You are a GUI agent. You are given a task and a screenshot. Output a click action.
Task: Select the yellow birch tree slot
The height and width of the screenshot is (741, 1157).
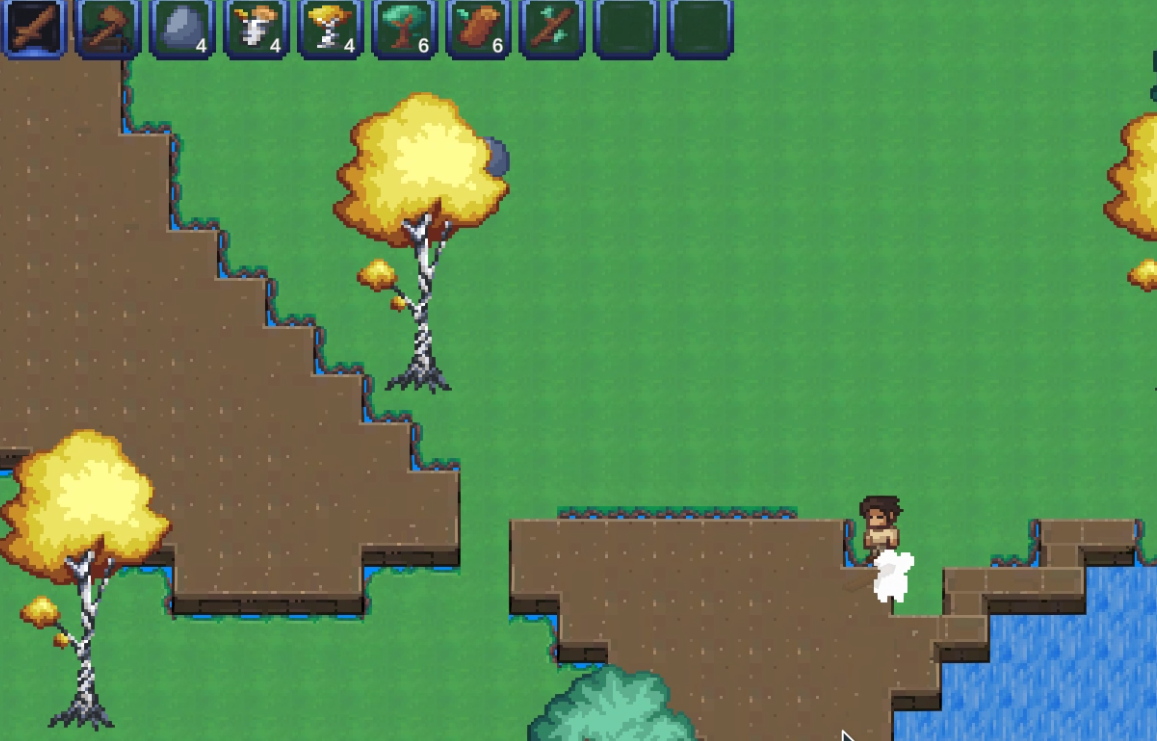[330, 29]
